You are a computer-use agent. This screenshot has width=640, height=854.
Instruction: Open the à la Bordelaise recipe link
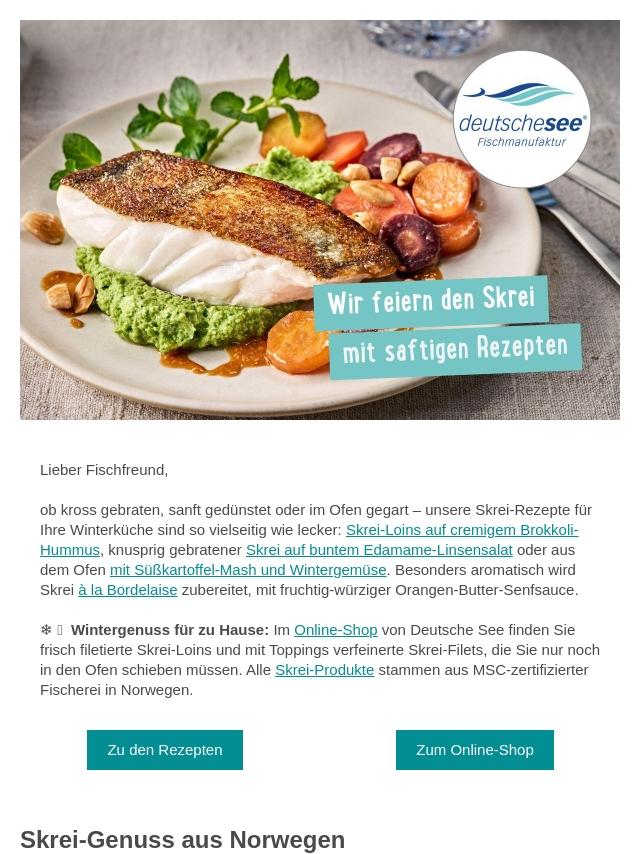[x=127, y=590]
